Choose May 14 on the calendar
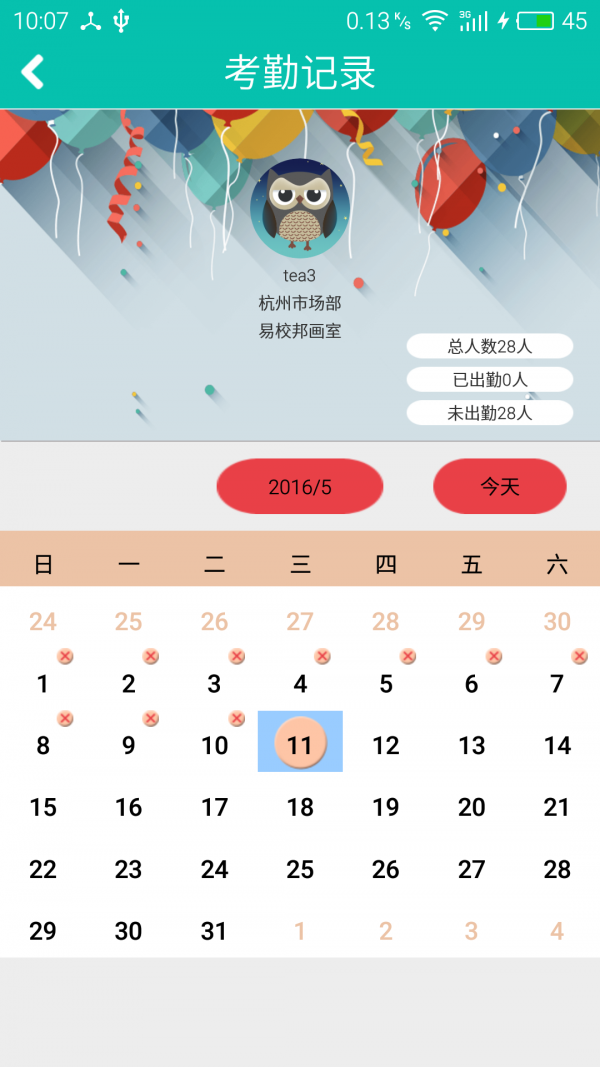 (557, 745)
